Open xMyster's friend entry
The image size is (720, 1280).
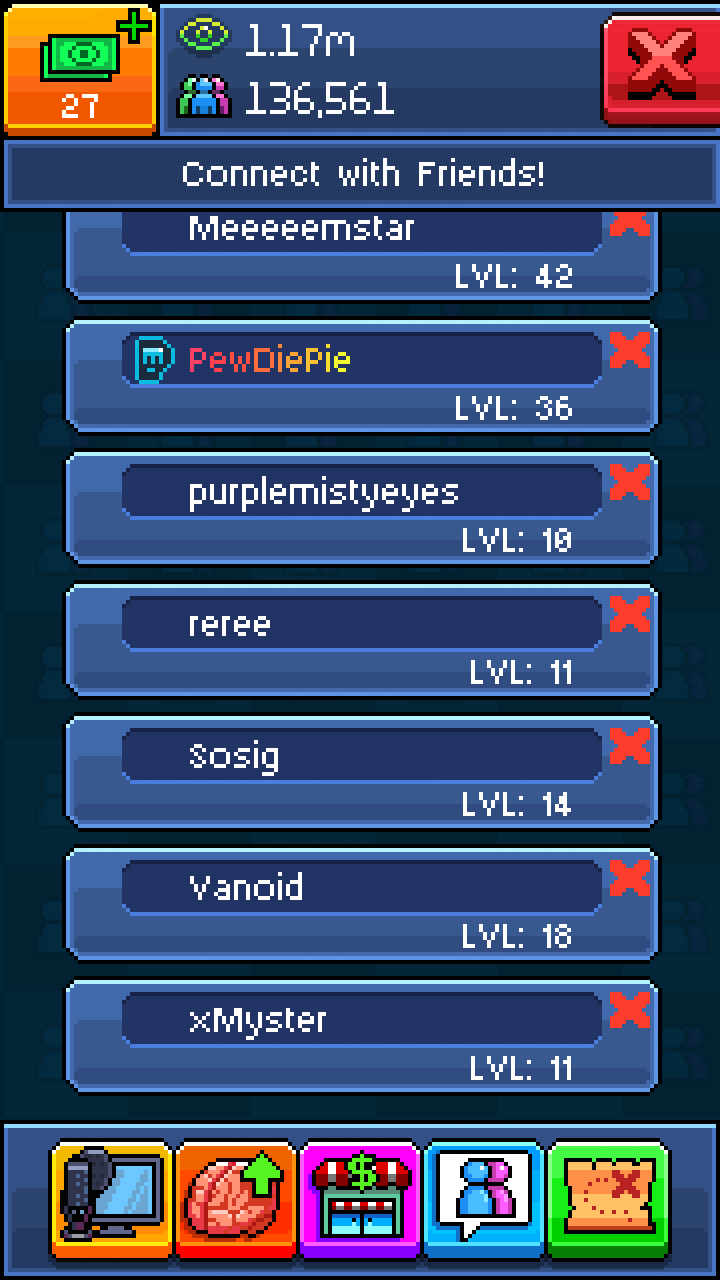click(360, 1037)
